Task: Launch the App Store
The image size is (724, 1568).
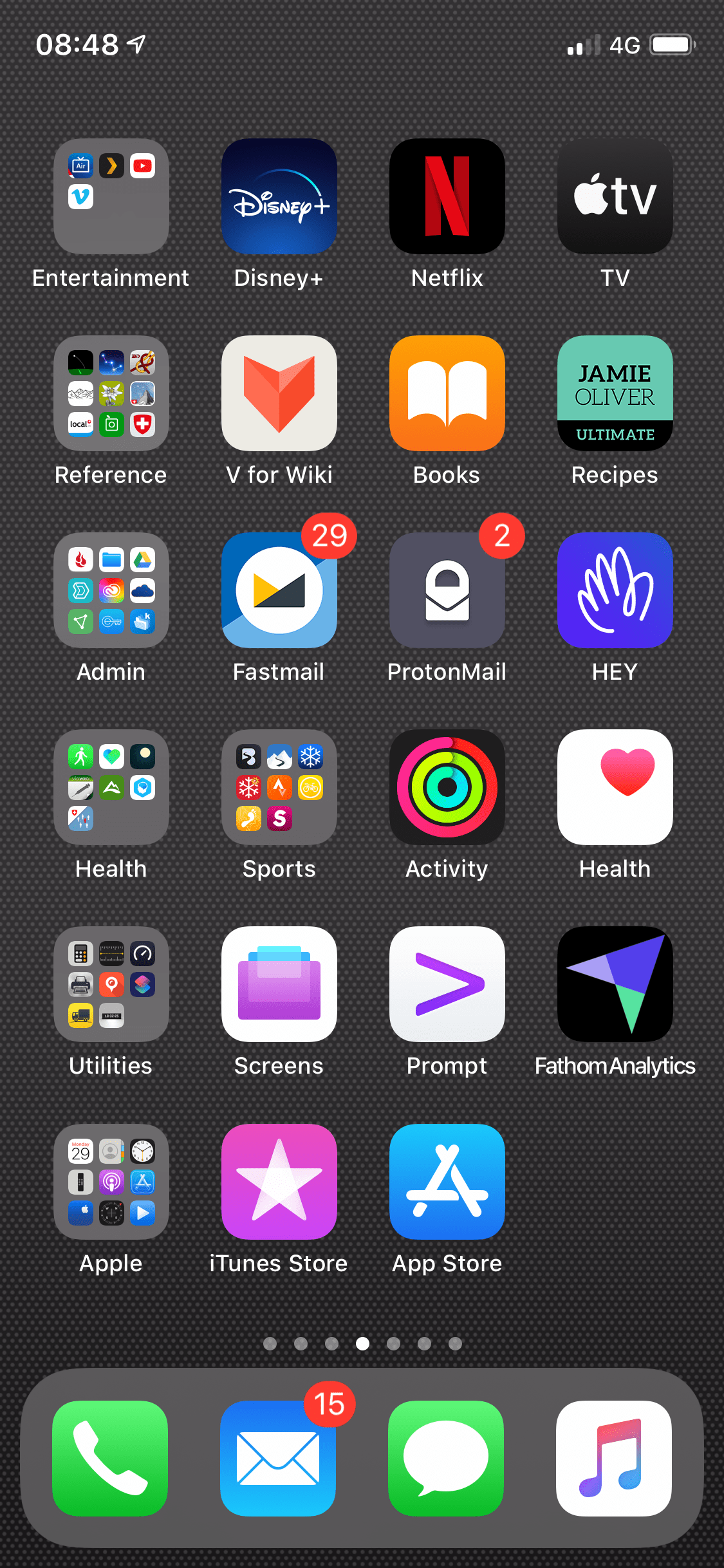Action: pyautogui.click(x=447, y=1182)
